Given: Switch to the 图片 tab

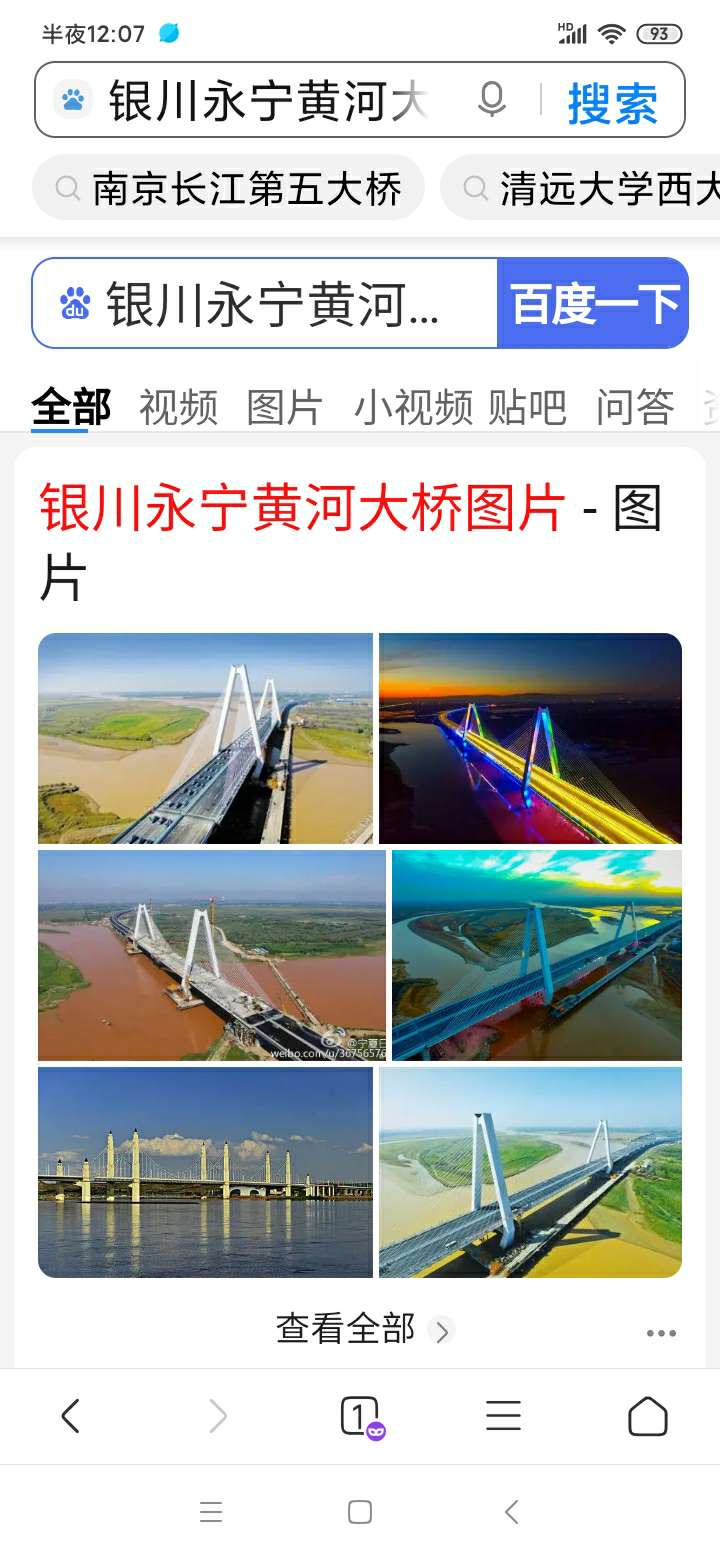Looking at the screenshot, I should (285, 407).
